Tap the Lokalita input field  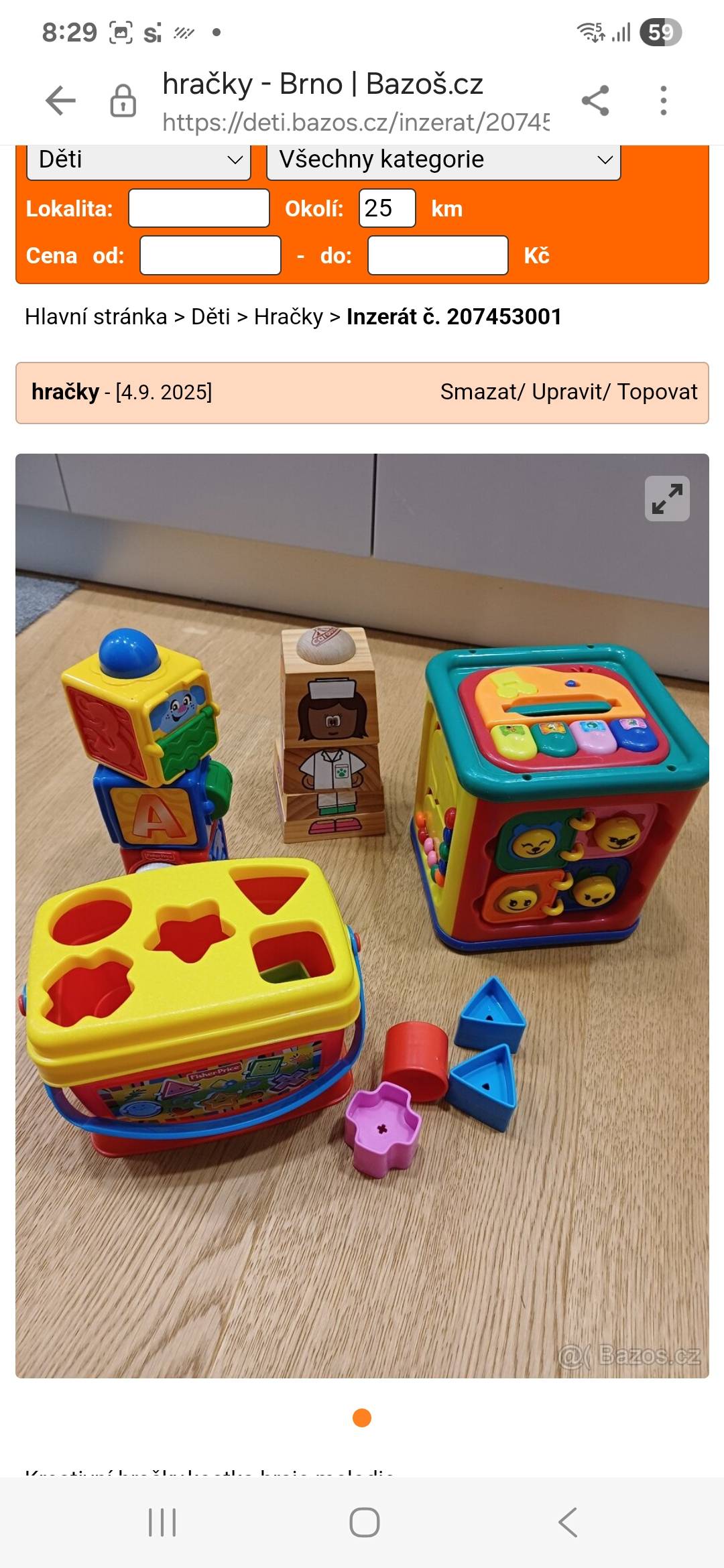click(x=199, y=208)
